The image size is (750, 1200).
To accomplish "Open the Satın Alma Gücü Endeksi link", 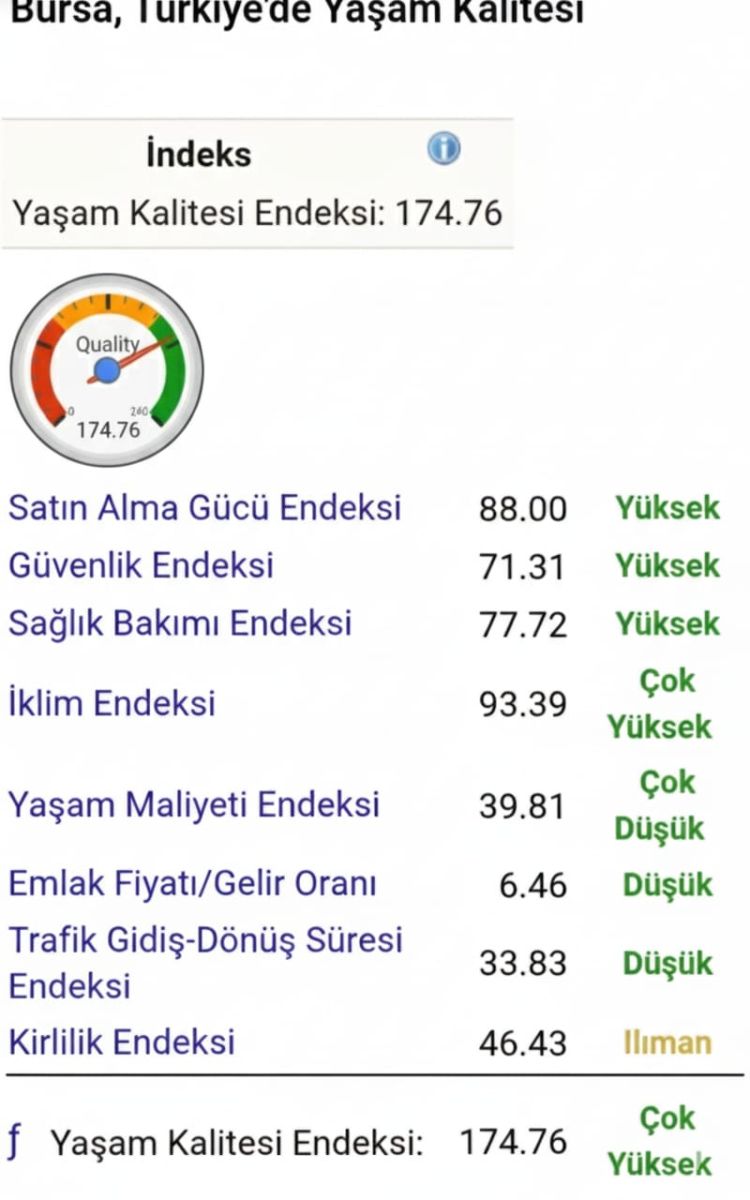I will (x=204, y=507).
